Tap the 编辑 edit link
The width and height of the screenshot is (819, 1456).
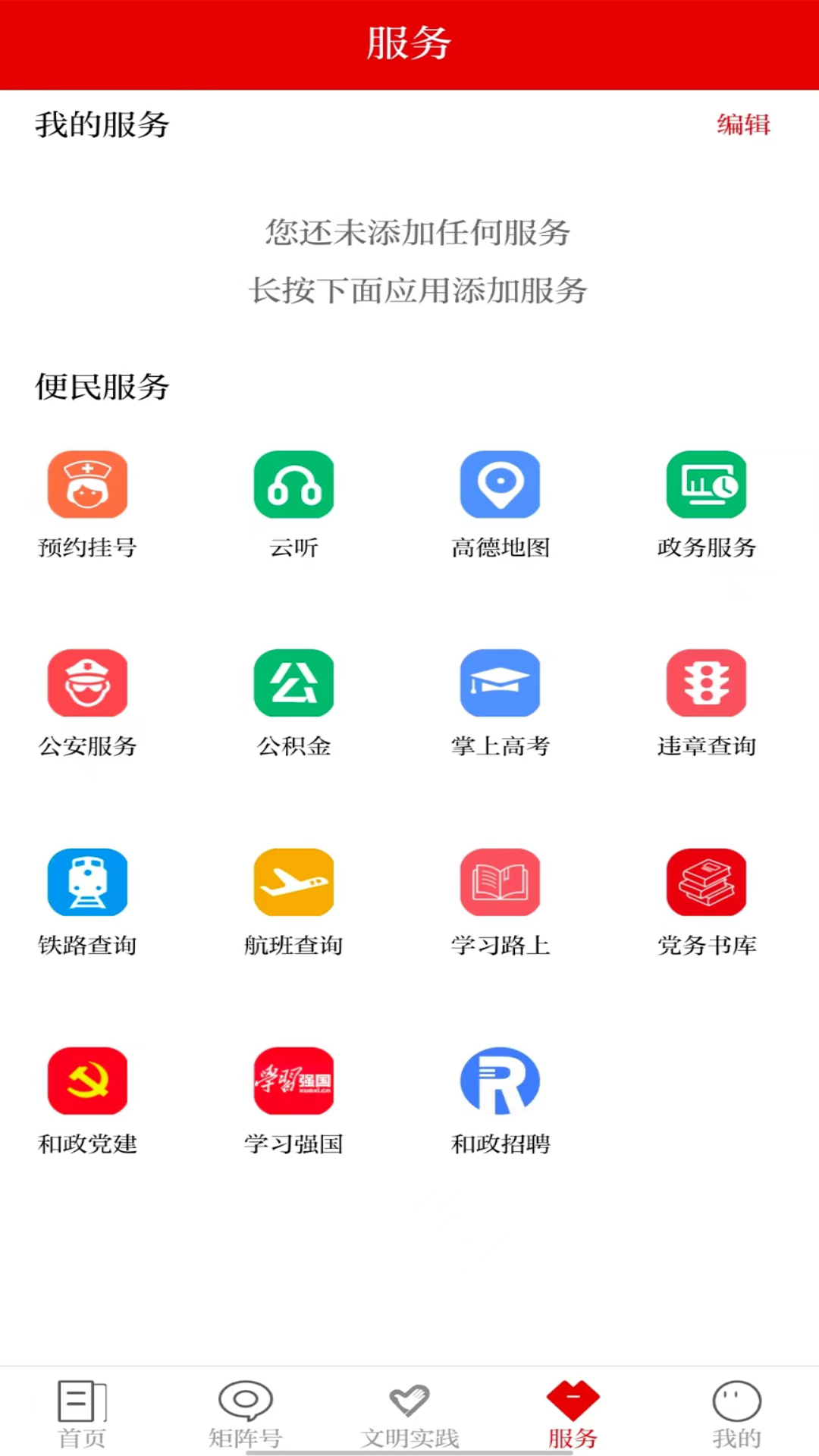click(742, 126)
